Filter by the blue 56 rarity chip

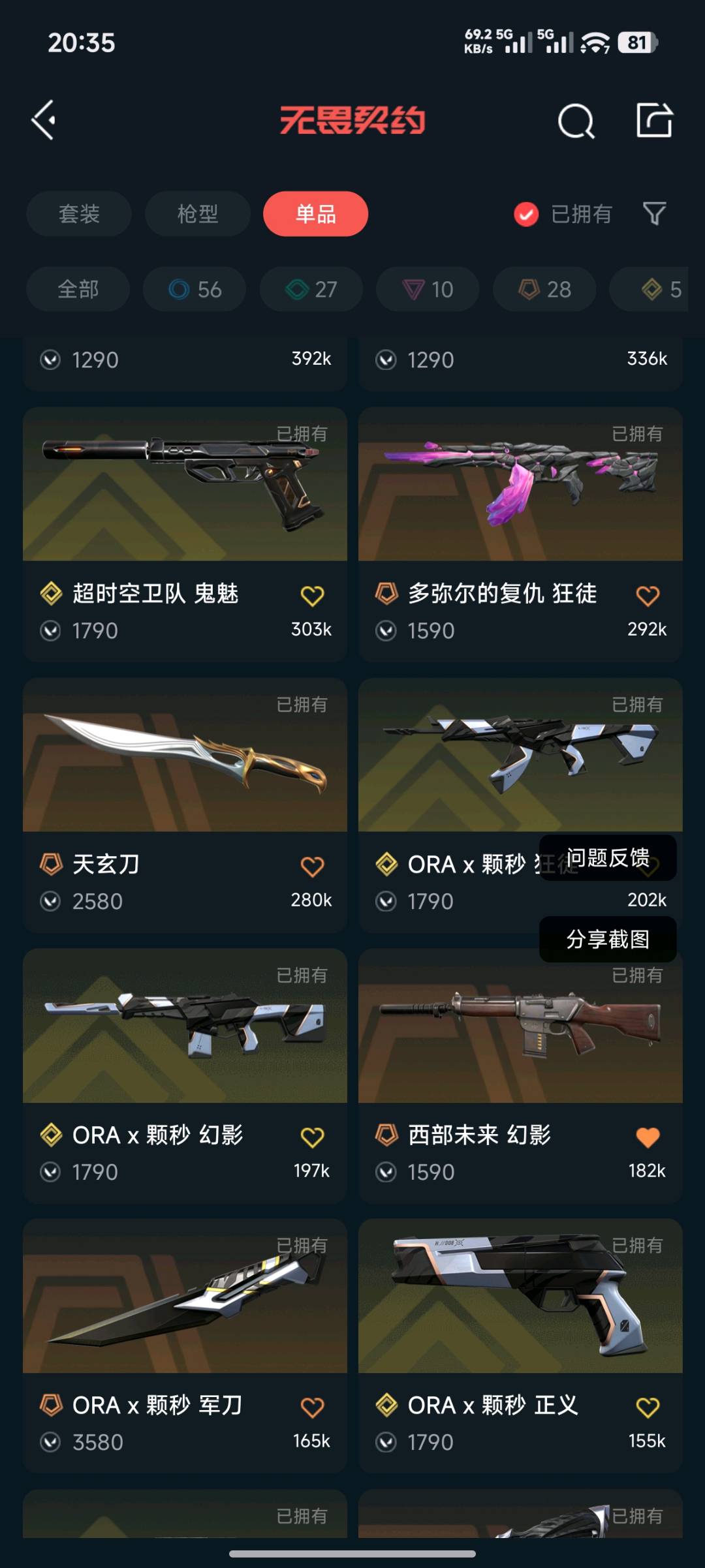pyautogui.click(x=195, y=288)
